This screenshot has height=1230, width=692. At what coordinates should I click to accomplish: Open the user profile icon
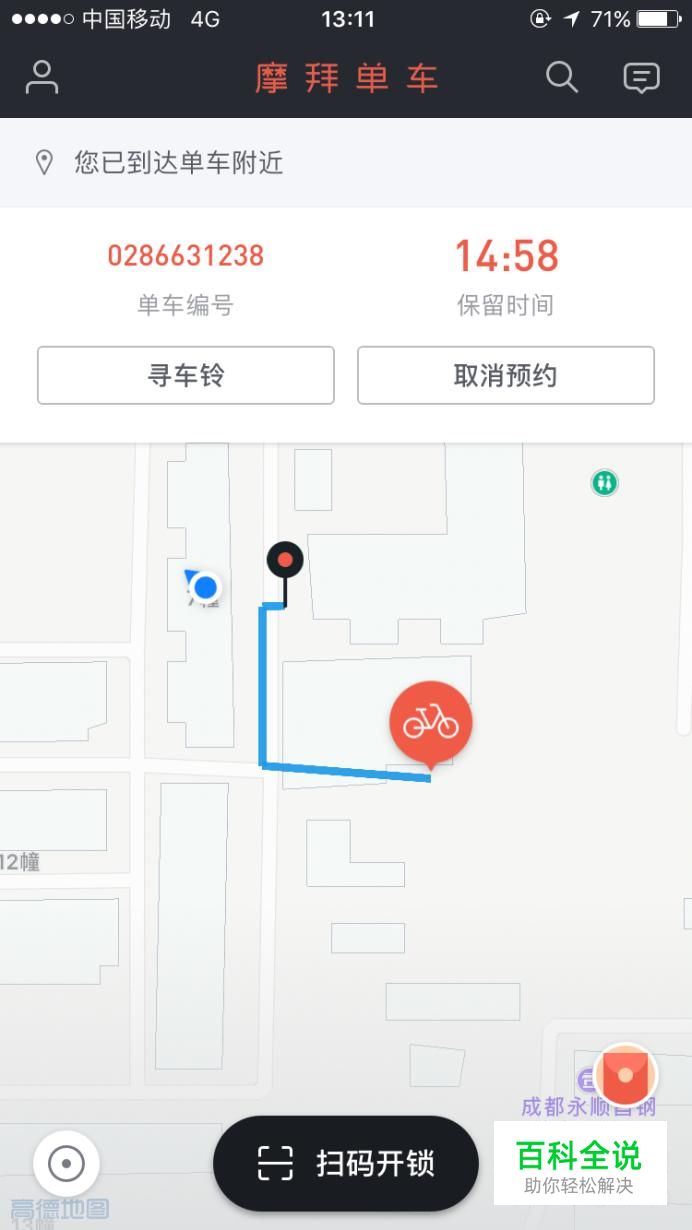click(x=42, y=77)
